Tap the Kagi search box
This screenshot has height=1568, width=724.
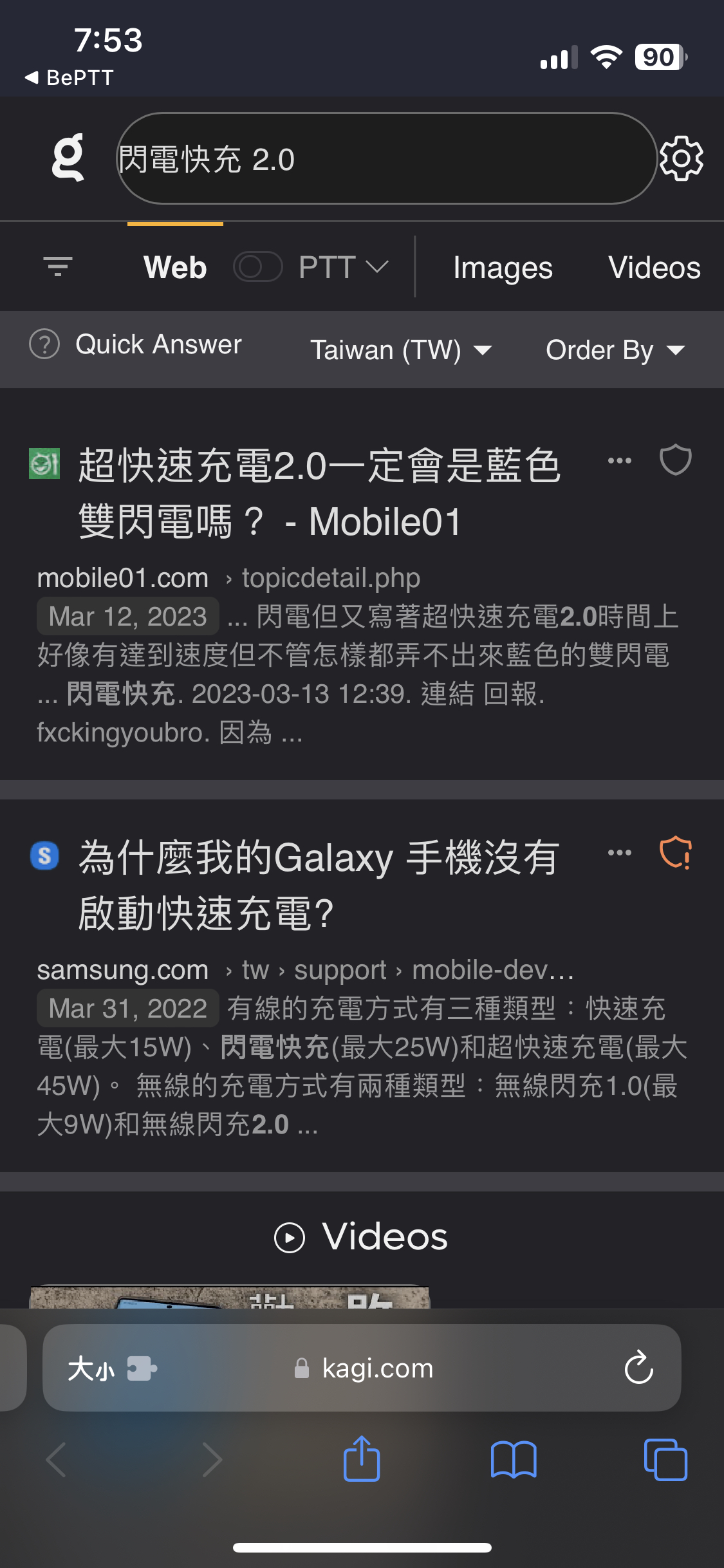(x=386, y=158)
